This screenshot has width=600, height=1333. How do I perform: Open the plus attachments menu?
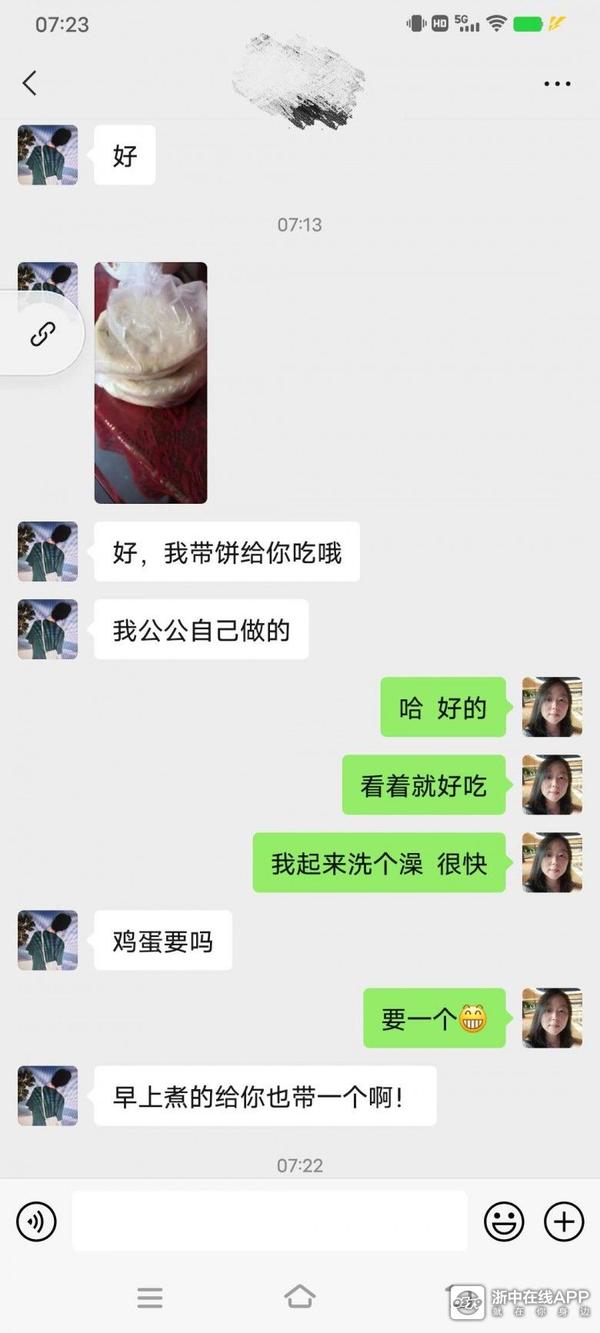(563, 1221)
